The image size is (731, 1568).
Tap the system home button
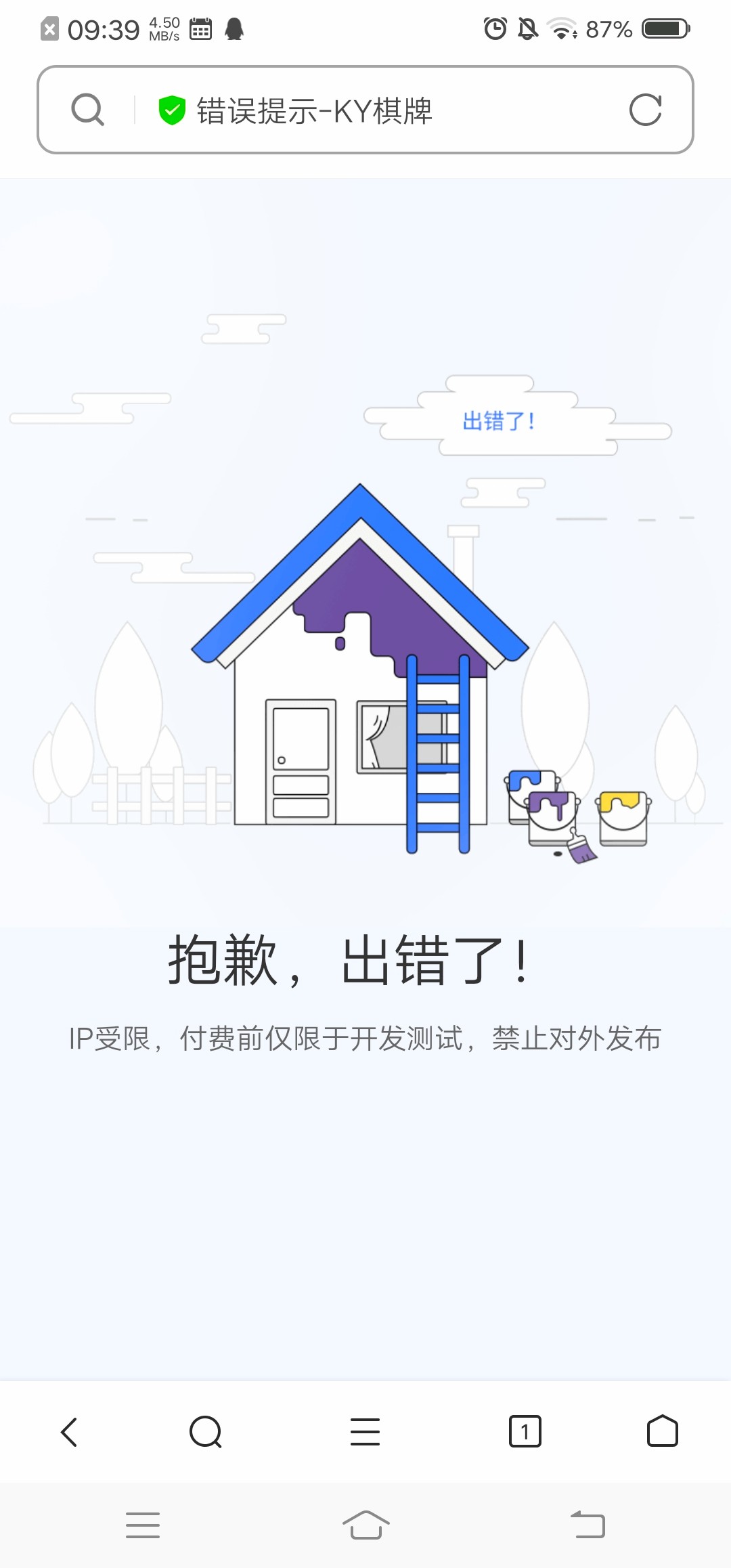click(365, 1525)
